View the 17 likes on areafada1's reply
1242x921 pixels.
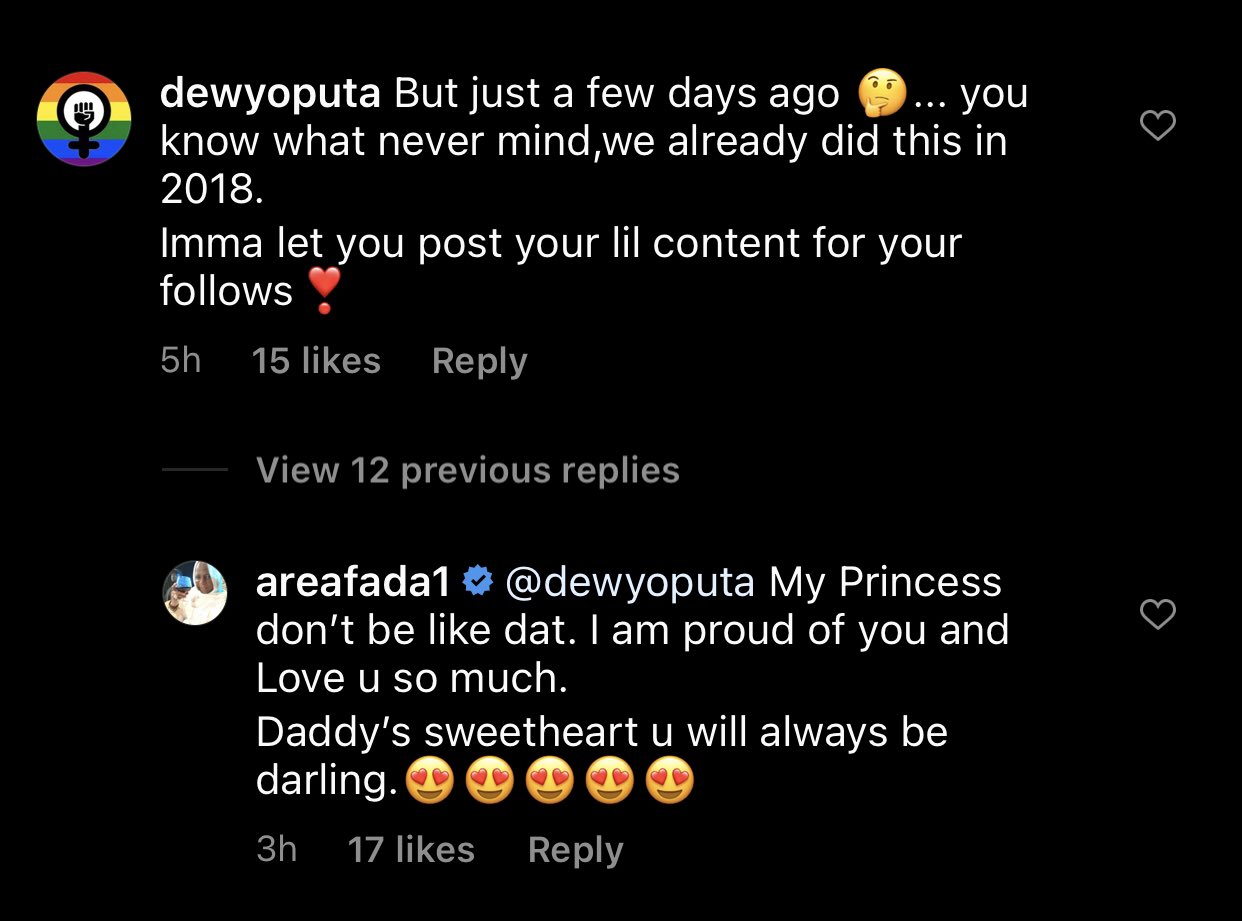pos(411,850)
